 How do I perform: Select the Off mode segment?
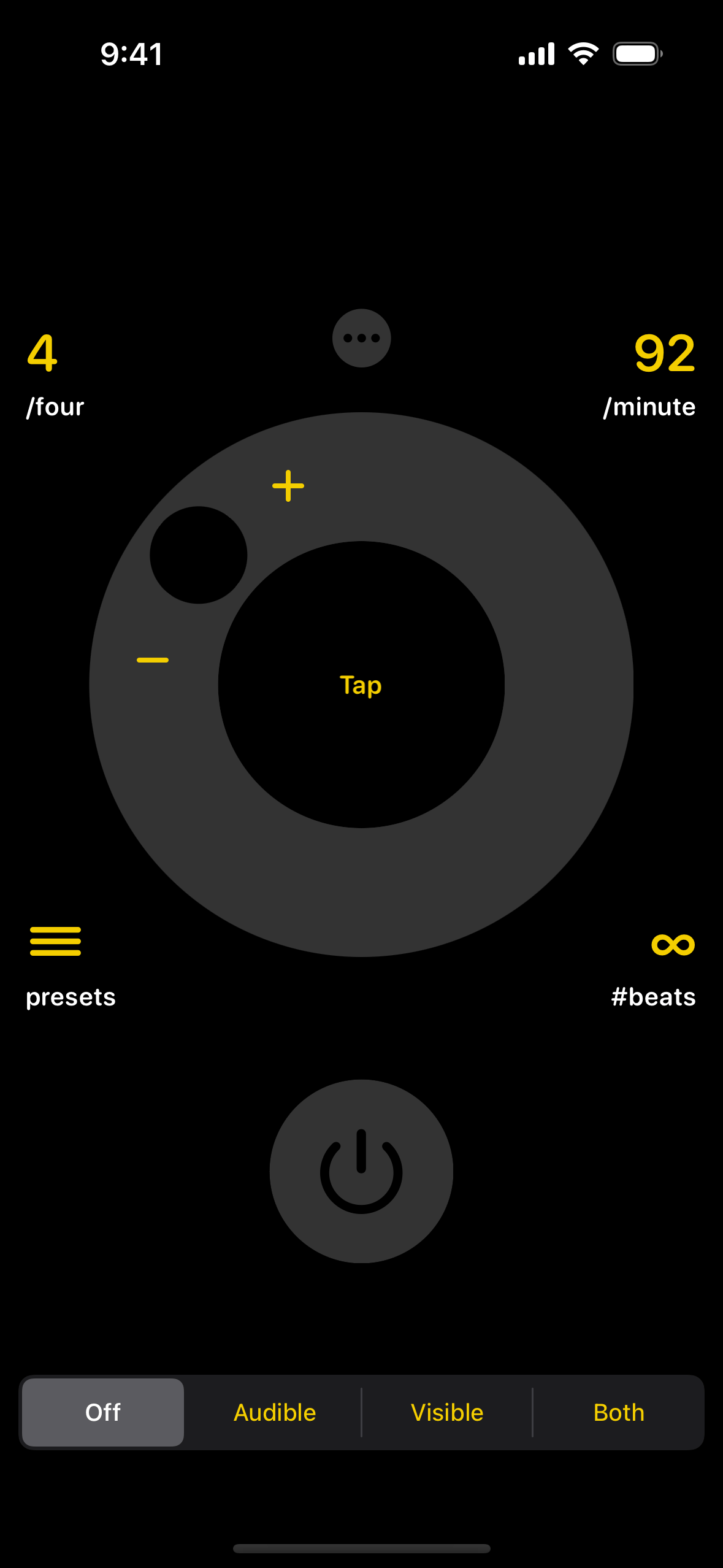[103, 1412]
